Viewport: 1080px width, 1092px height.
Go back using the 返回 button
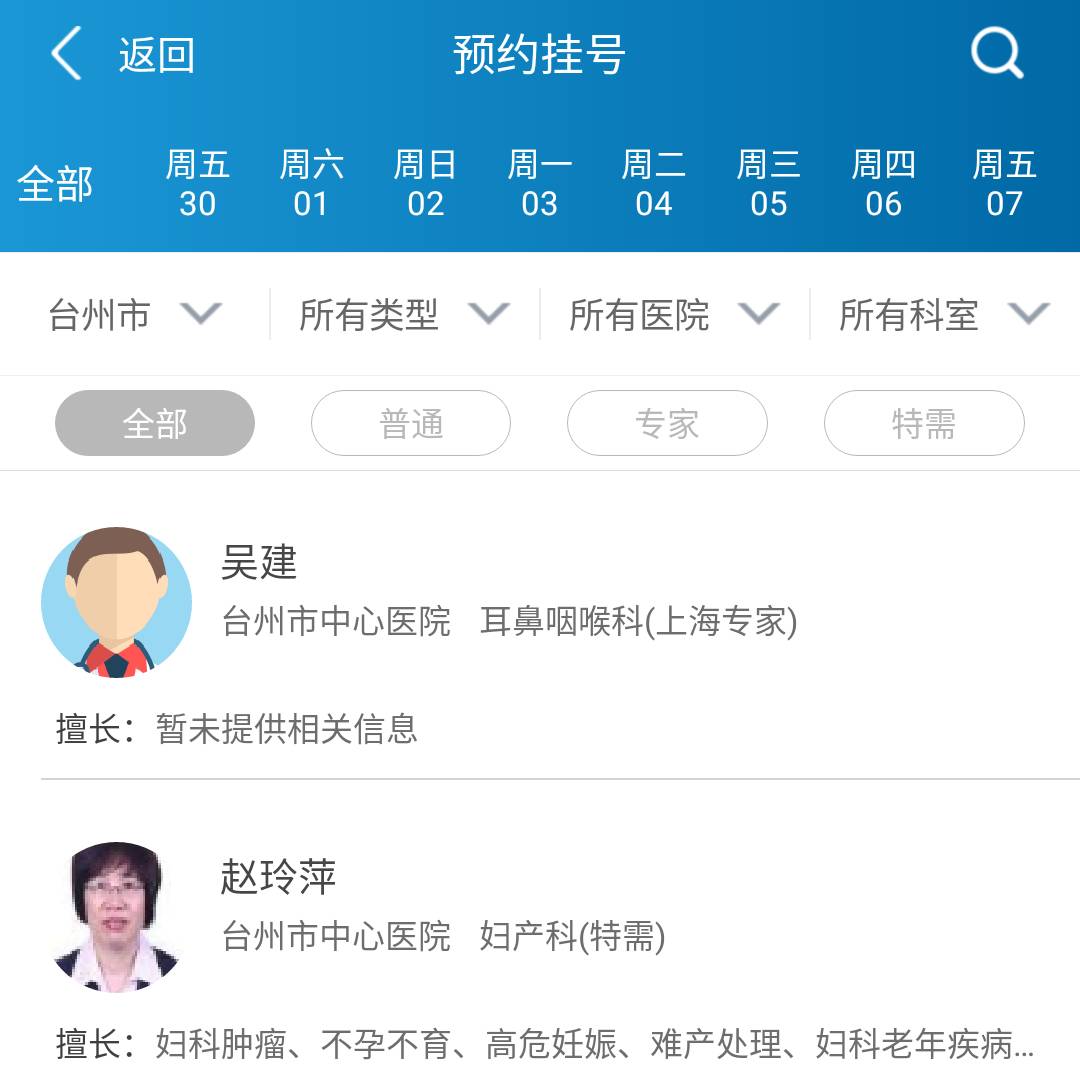(x=124, y=54)
